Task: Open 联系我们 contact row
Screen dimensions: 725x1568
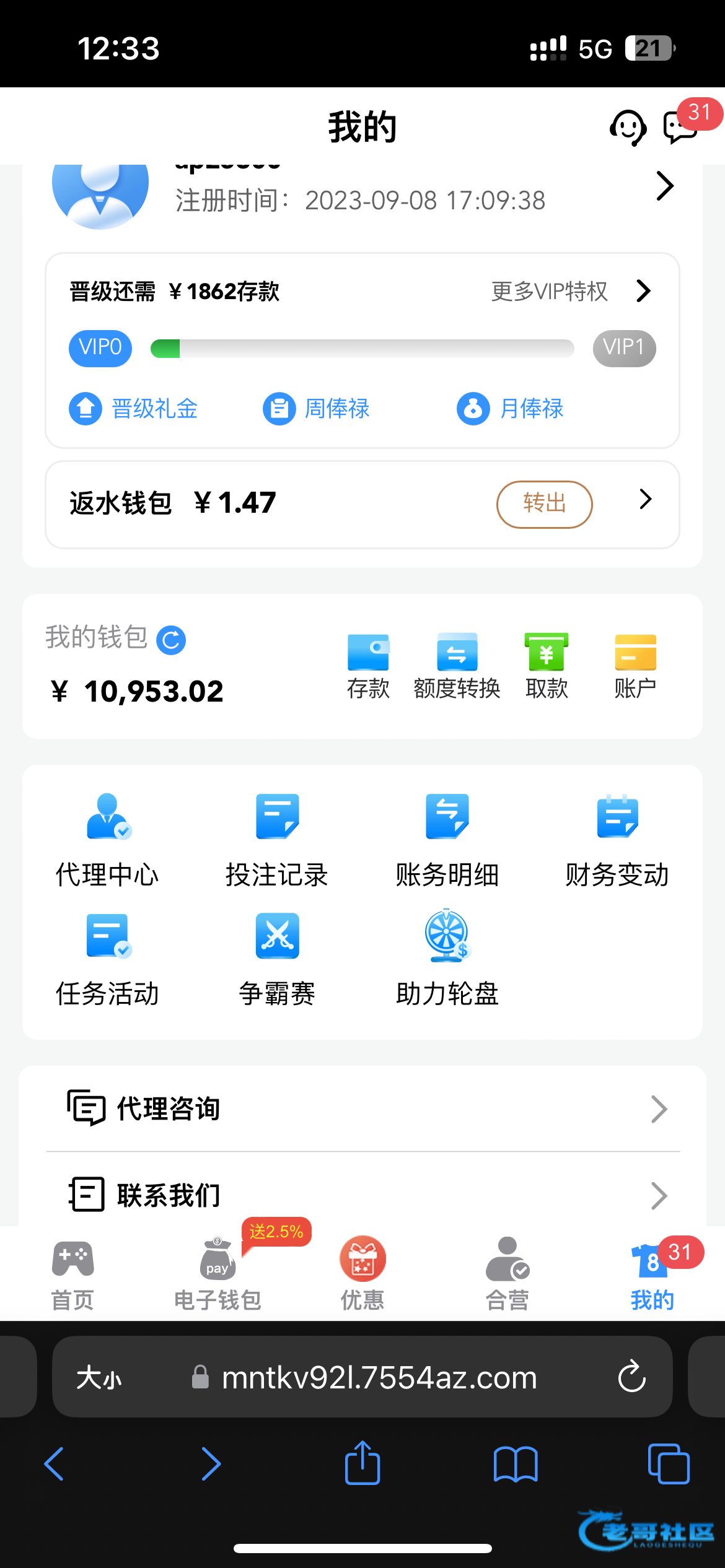Action: tap(362, 1195)
